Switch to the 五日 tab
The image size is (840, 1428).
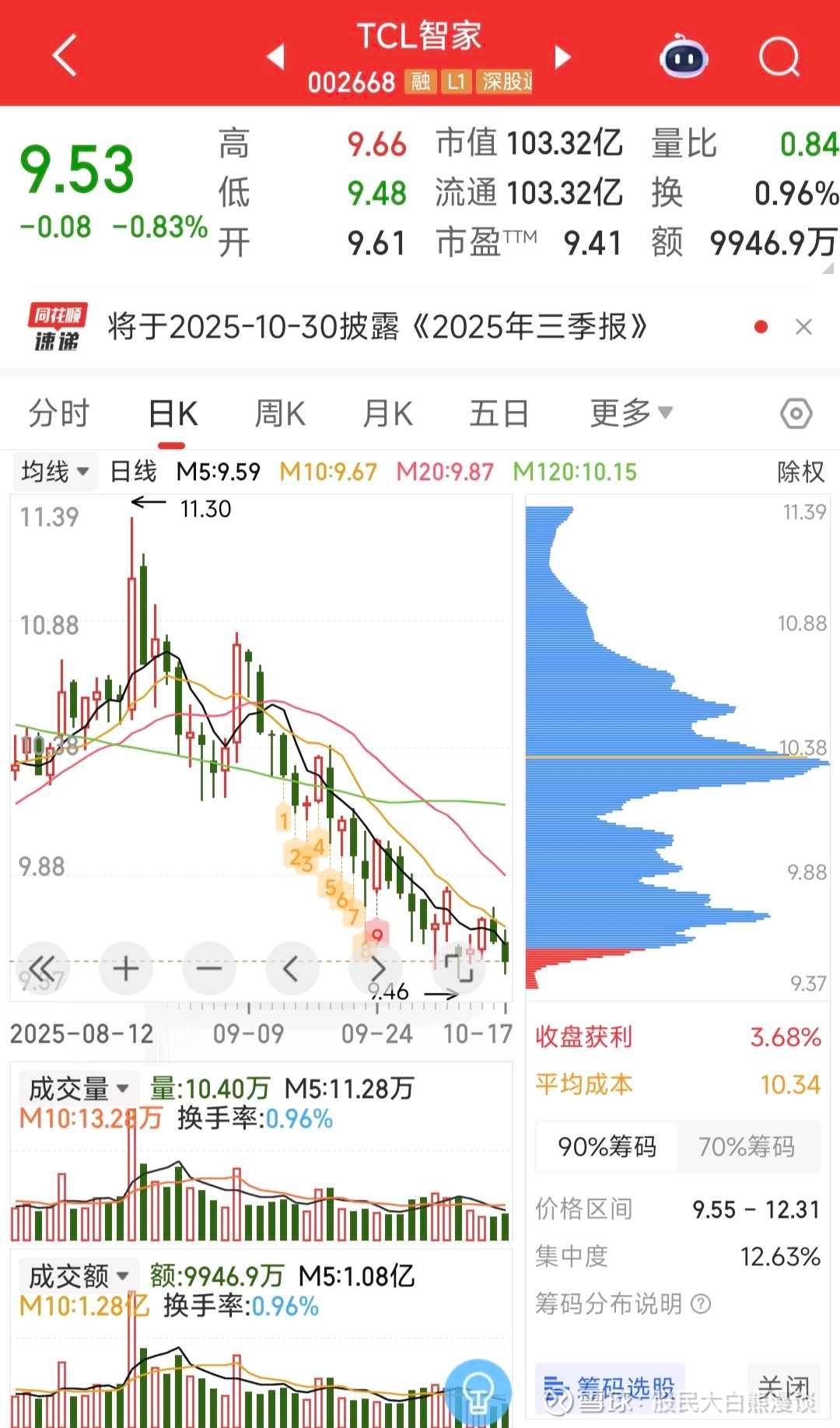click(499, 413)
